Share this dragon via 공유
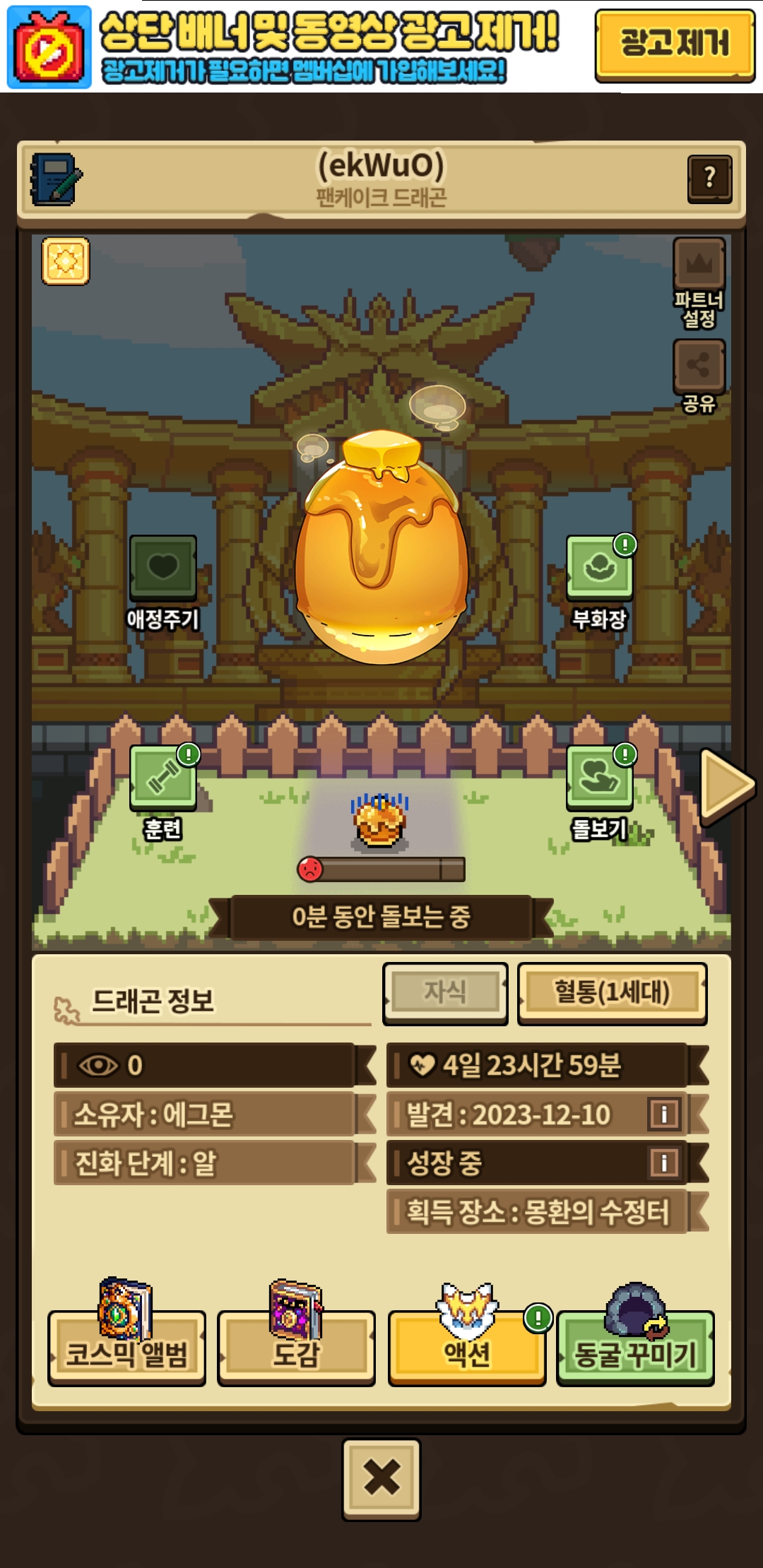 (x=699, y=366)
